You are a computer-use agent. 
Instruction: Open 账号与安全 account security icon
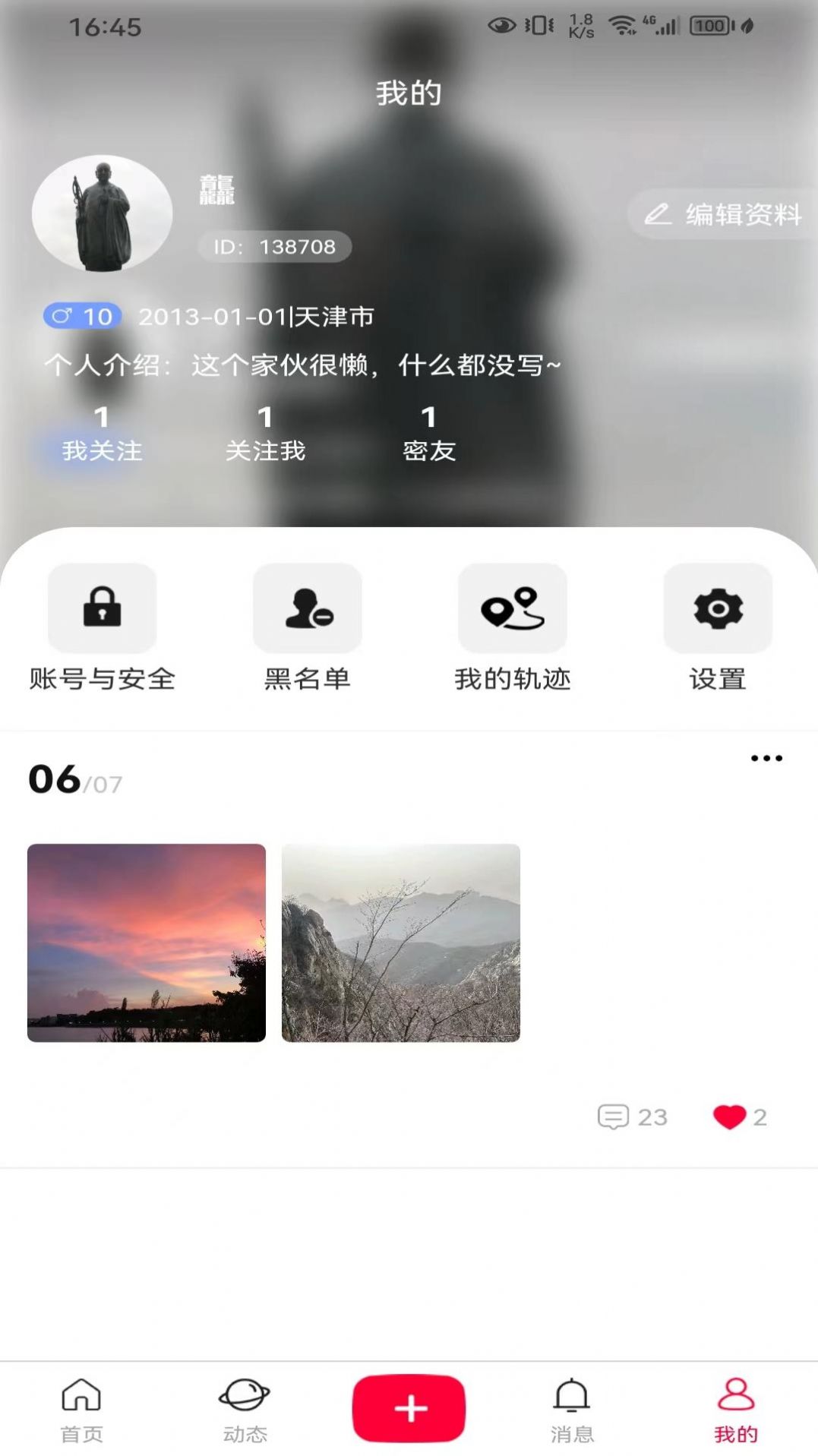point(103,608)
